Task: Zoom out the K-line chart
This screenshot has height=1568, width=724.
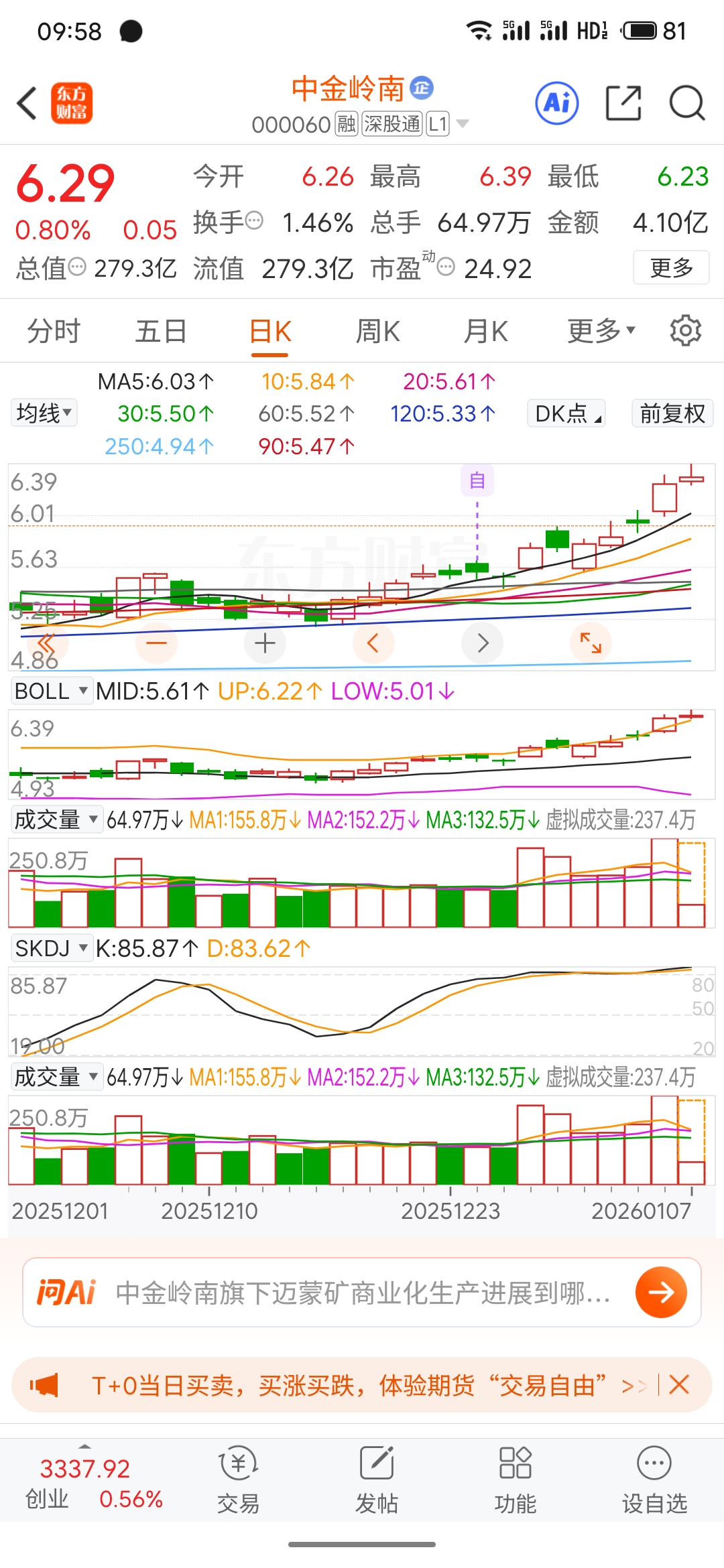Action: point(156,643)
